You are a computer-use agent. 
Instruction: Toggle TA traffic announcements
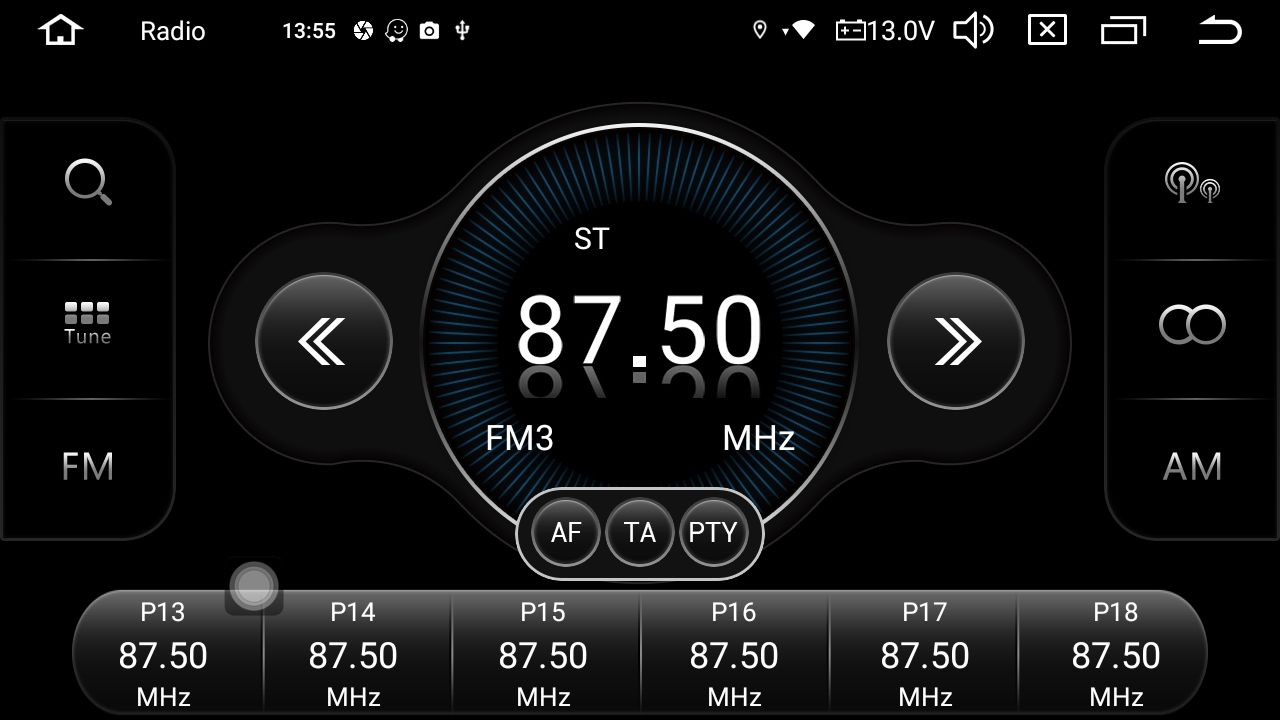tap(640, 532)
